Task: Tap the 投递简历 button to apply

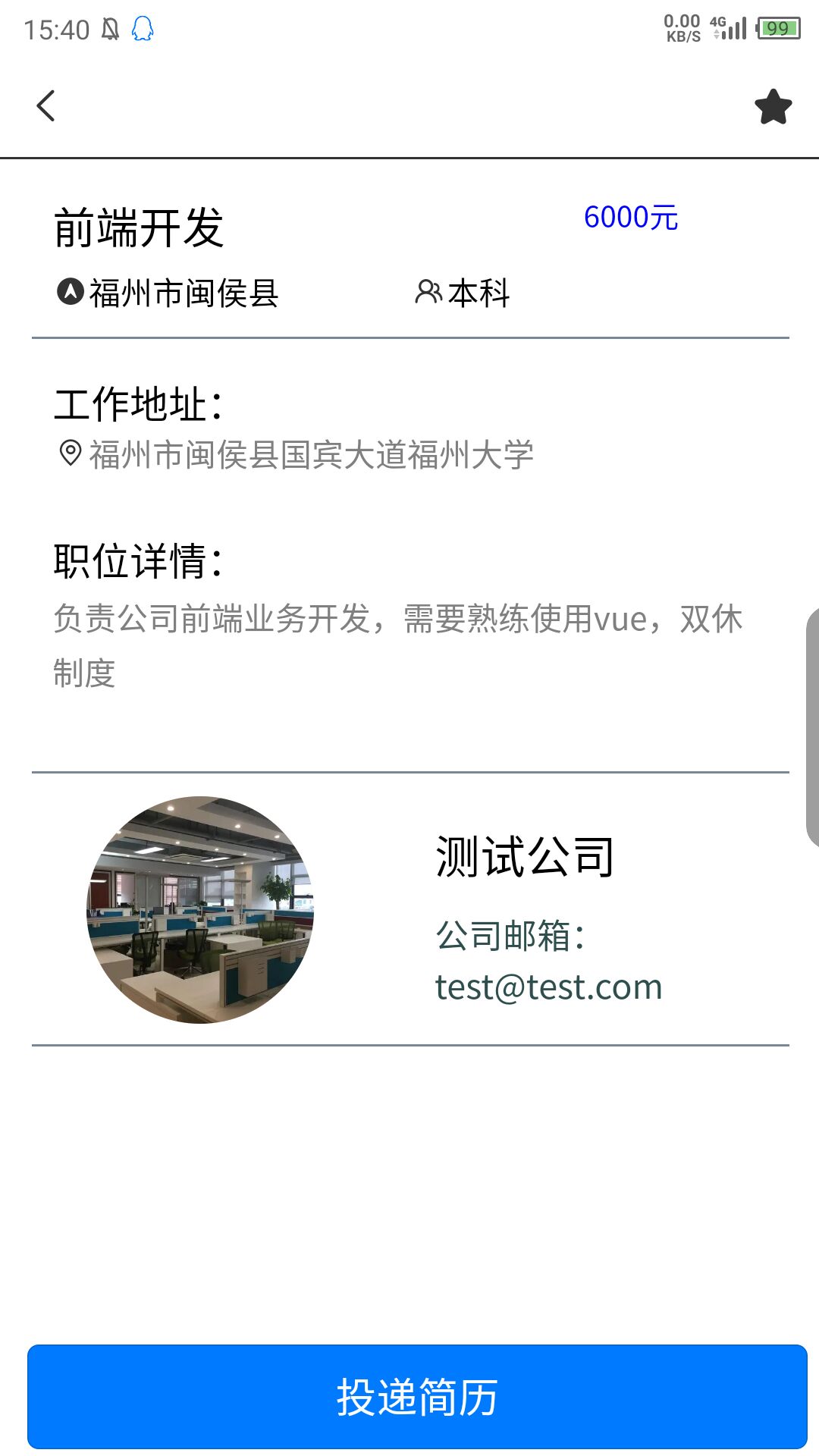Action: click(417, 1397)
